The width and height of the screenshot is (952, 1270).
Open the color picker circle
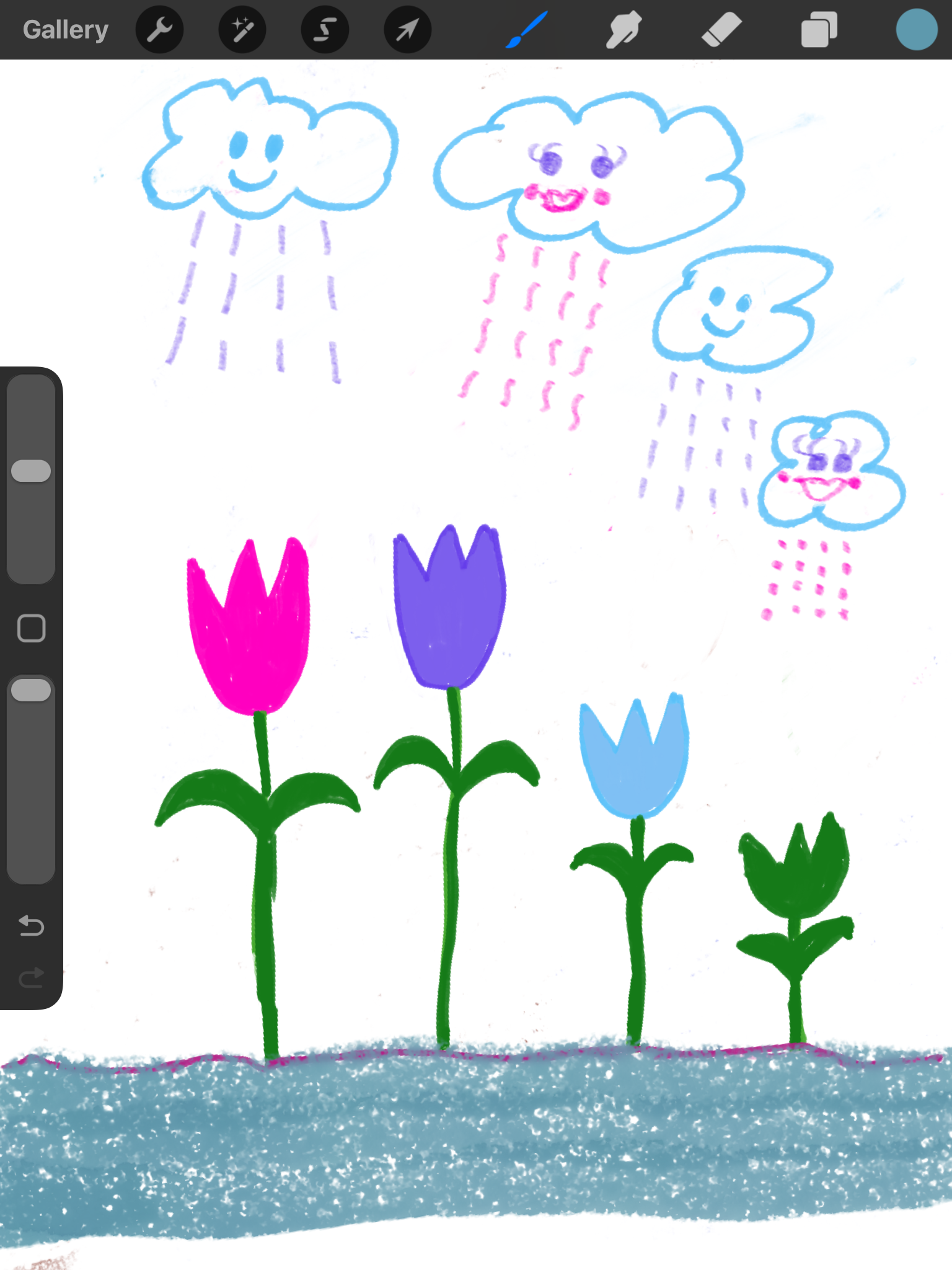916,30
